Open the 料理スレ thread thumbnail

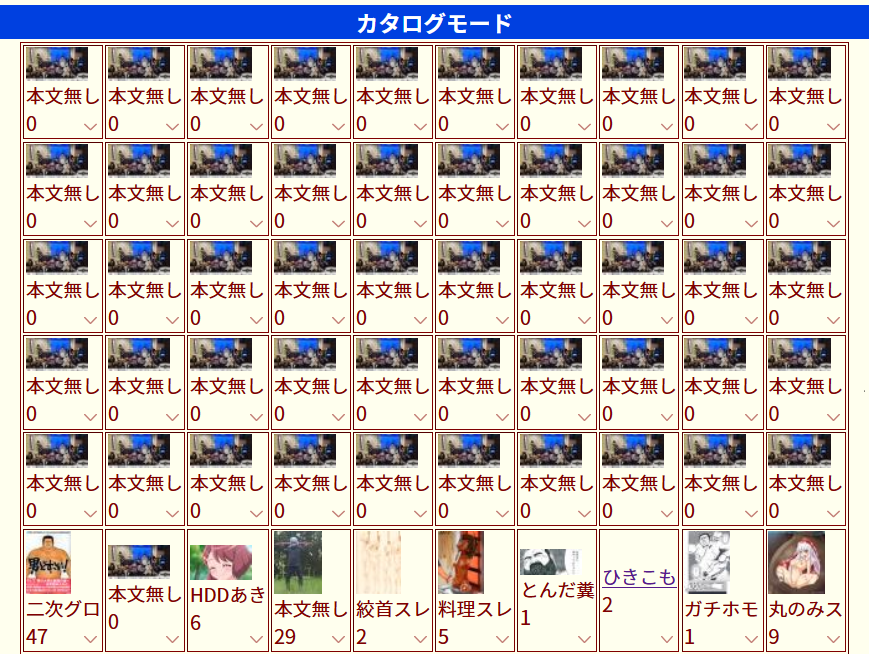[x=460, y=563]
